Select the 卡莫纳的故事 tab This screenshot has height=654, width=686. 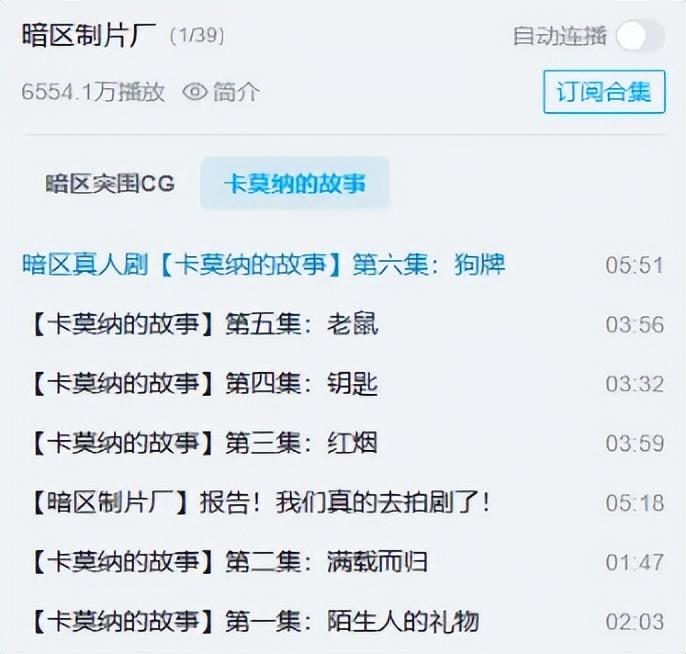[x=294, y=184]
